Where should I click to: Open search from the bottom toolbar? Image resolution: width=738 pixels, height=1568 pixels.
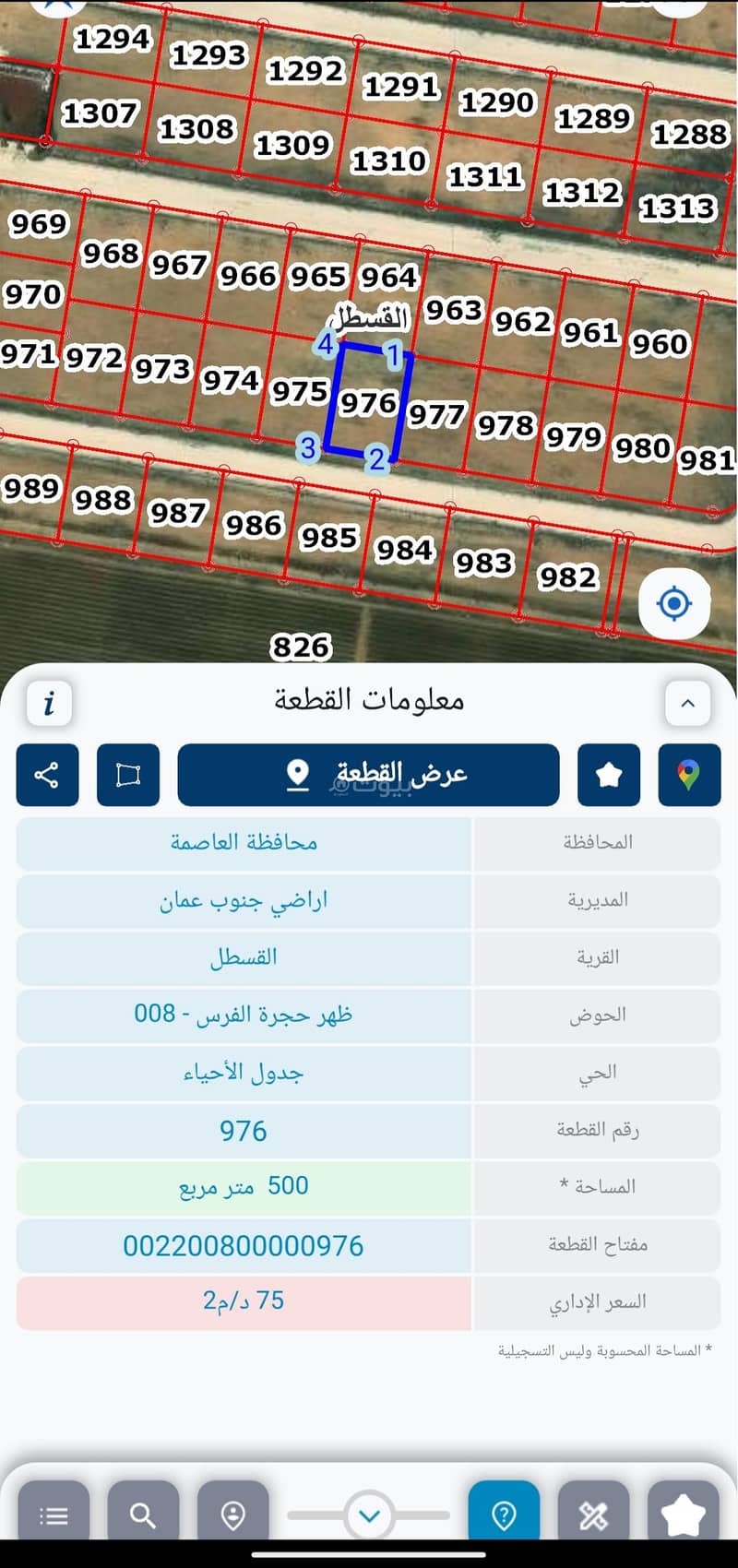click(143, 1515)
